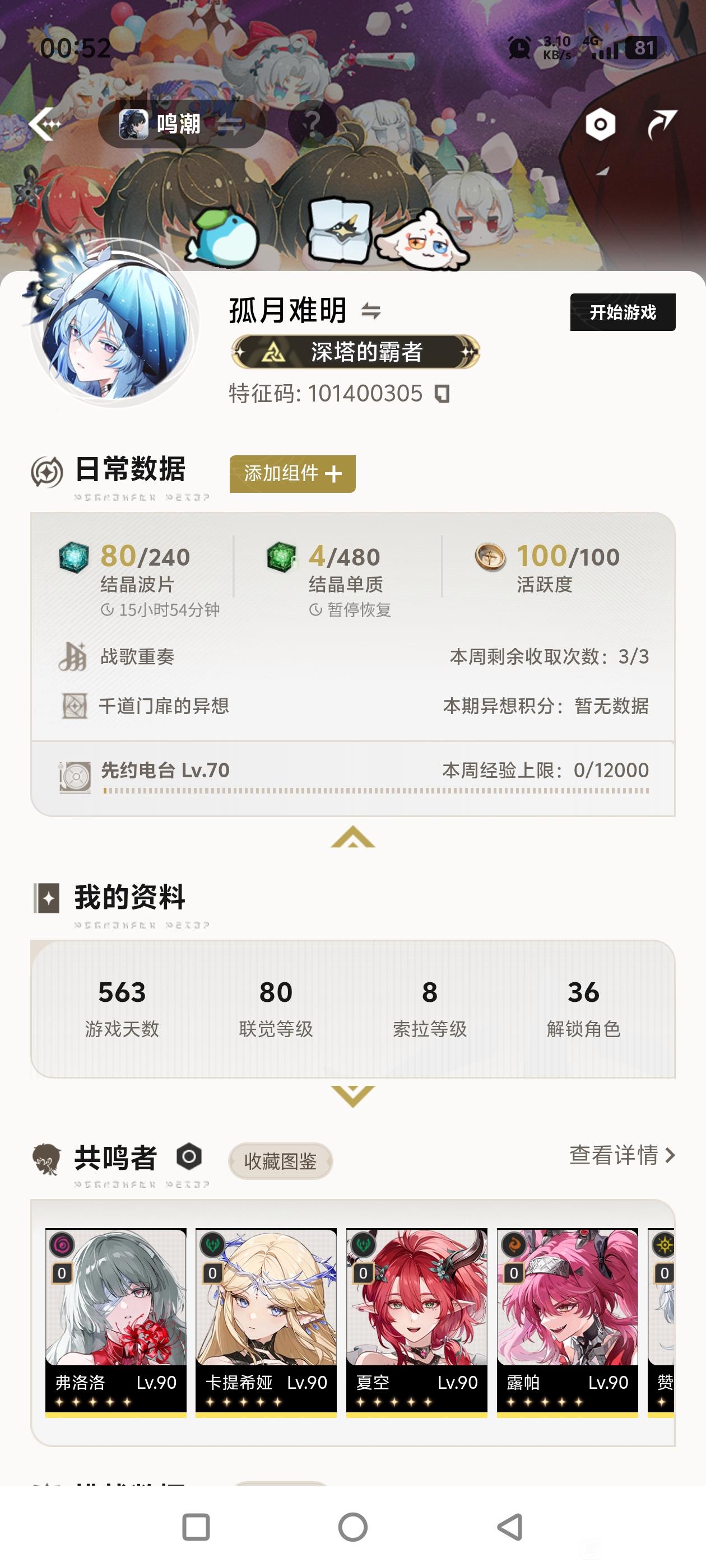The image size is (706, 1568).
Task: Open the hexagon settings icon at top
Action: click(600, 125)
